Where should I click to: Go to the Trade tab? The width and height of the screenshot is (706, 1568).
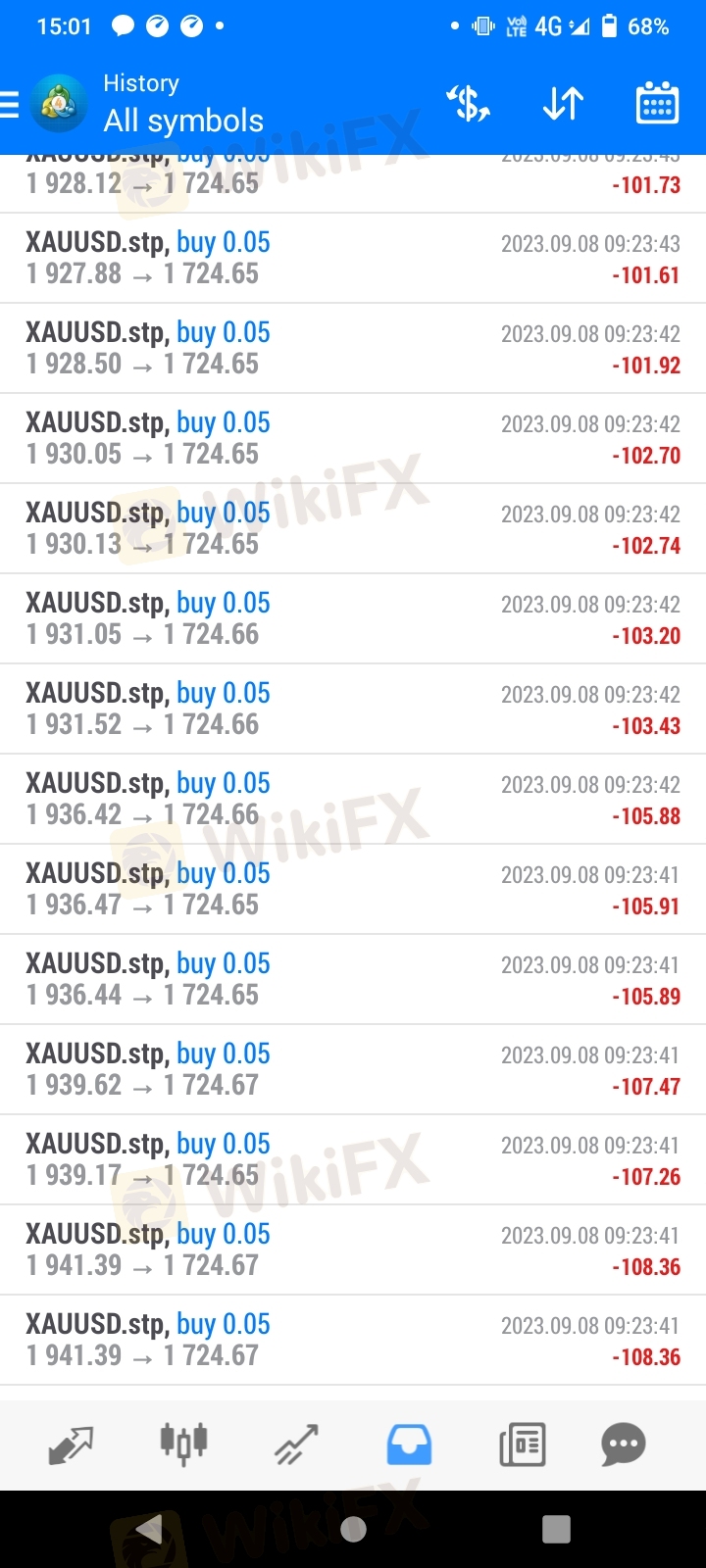(x=296, y=1445)
